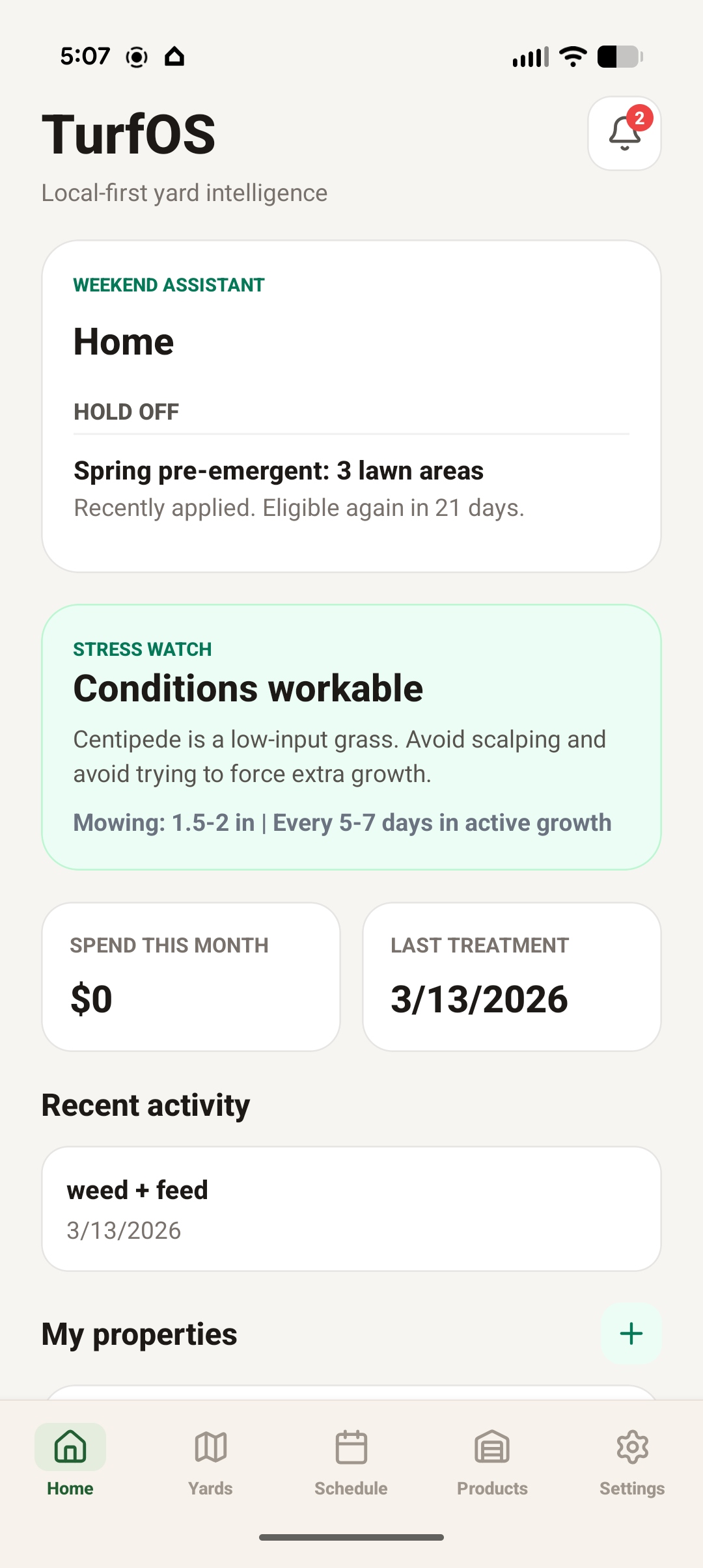Tap the mowing guidance line in Stress Watch

coord(342,822)
